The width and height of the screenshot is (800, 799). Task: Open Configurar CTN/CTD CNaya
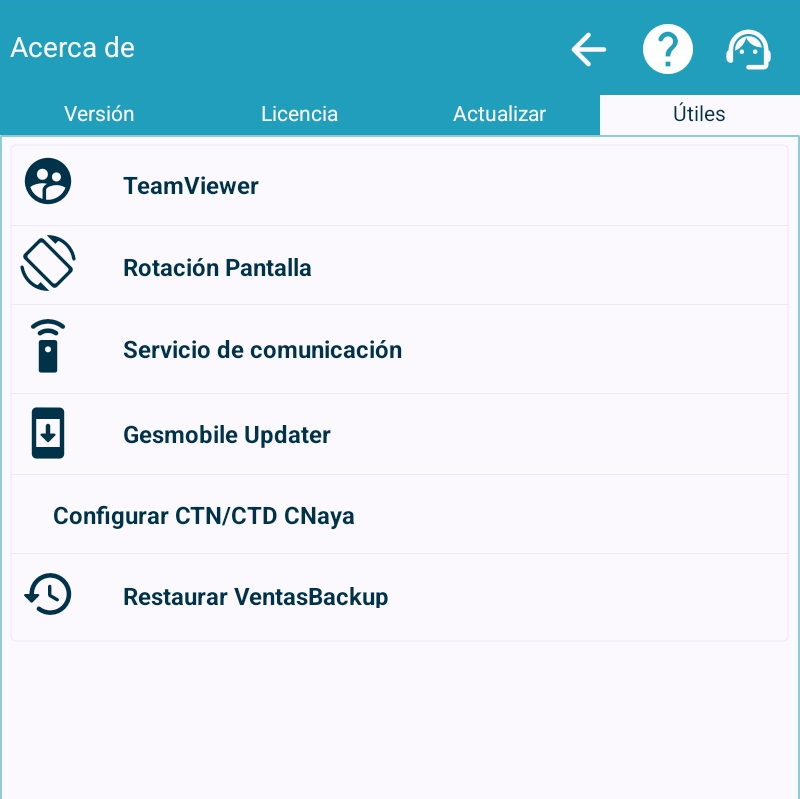click(204, 516)
